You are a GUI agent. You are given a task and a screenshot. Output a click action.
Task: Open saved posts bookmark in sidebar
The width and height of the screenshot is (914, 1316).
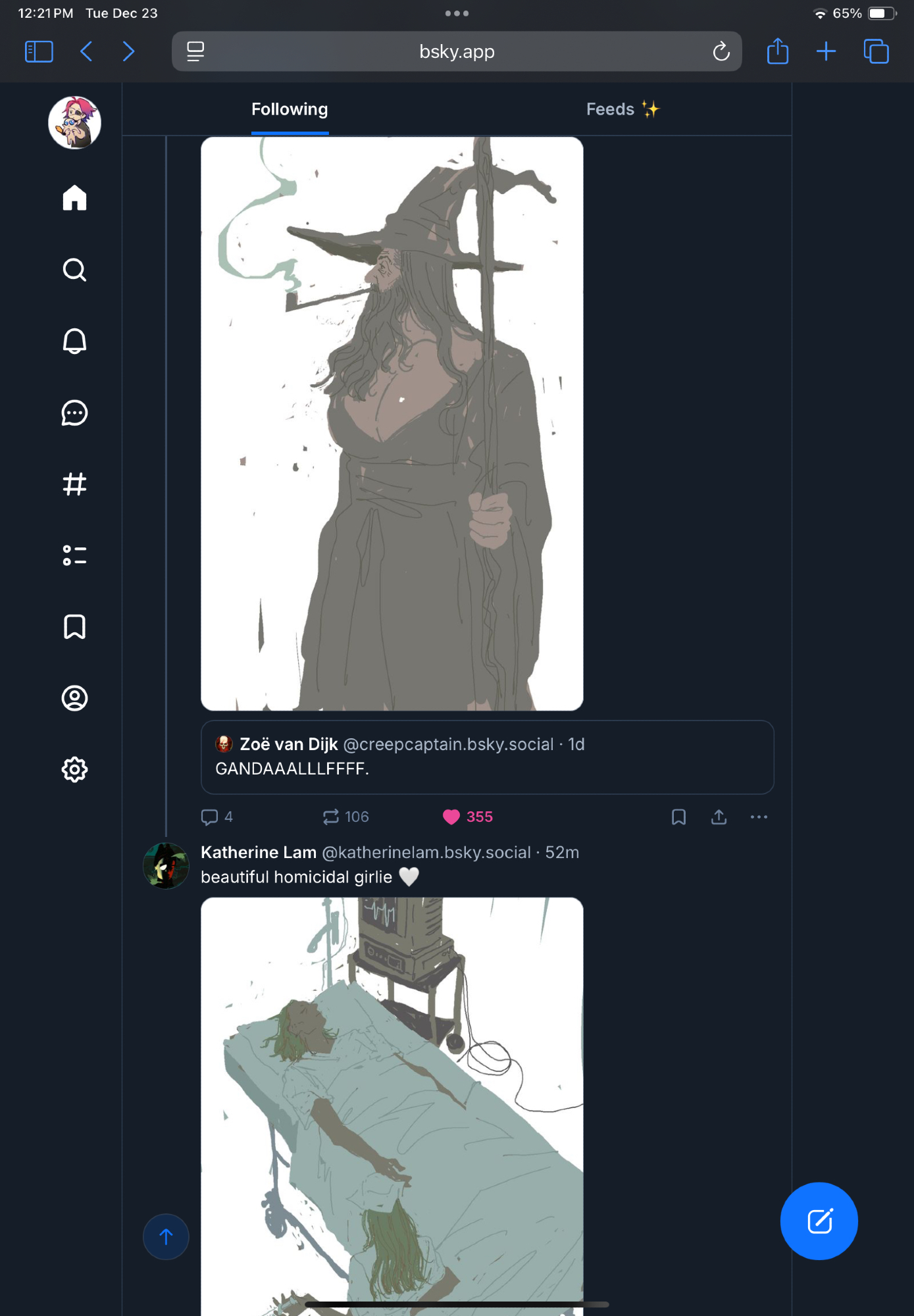74,626
